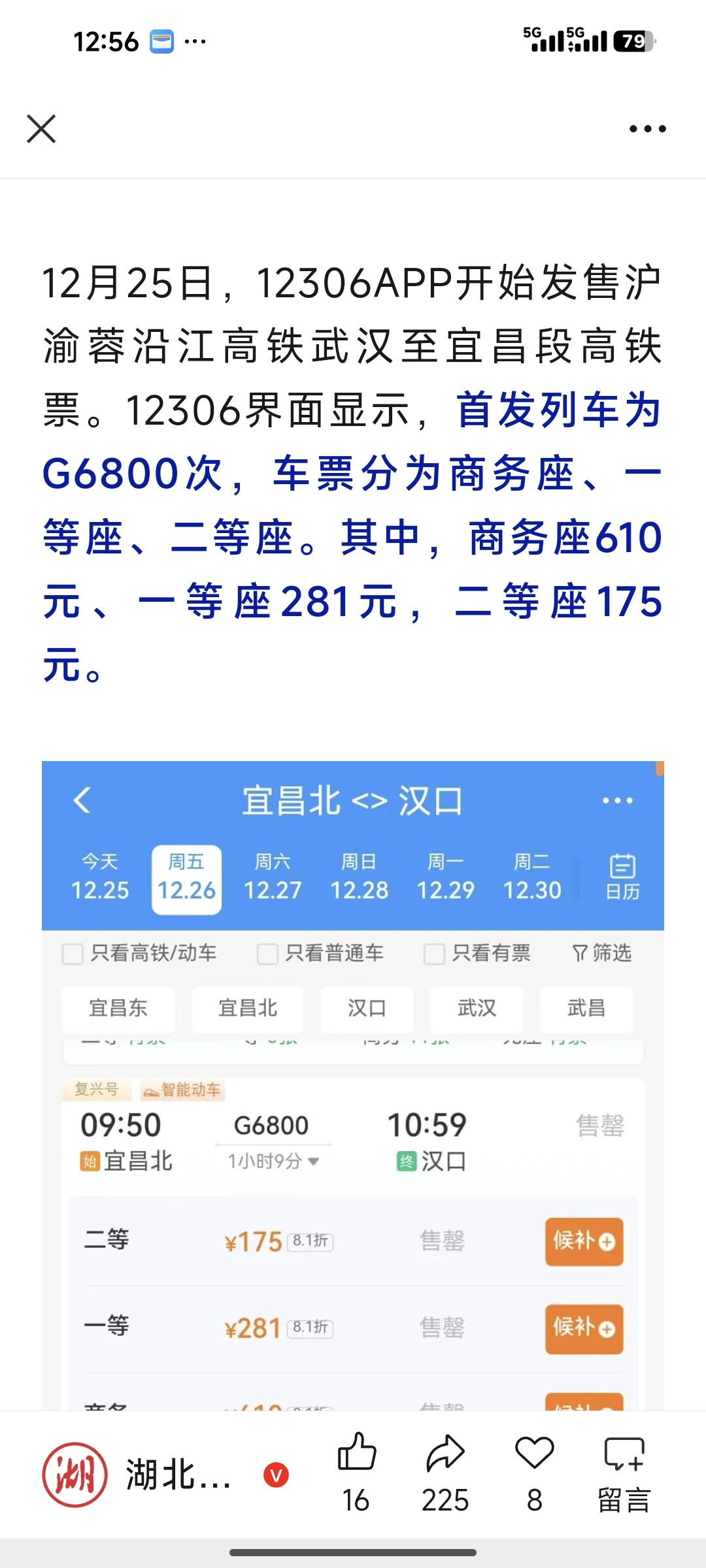Image resolution: width=706 pixels, height=1568 pixels.
Task: Open the top-right overflow menu
Action: [647, 129]
